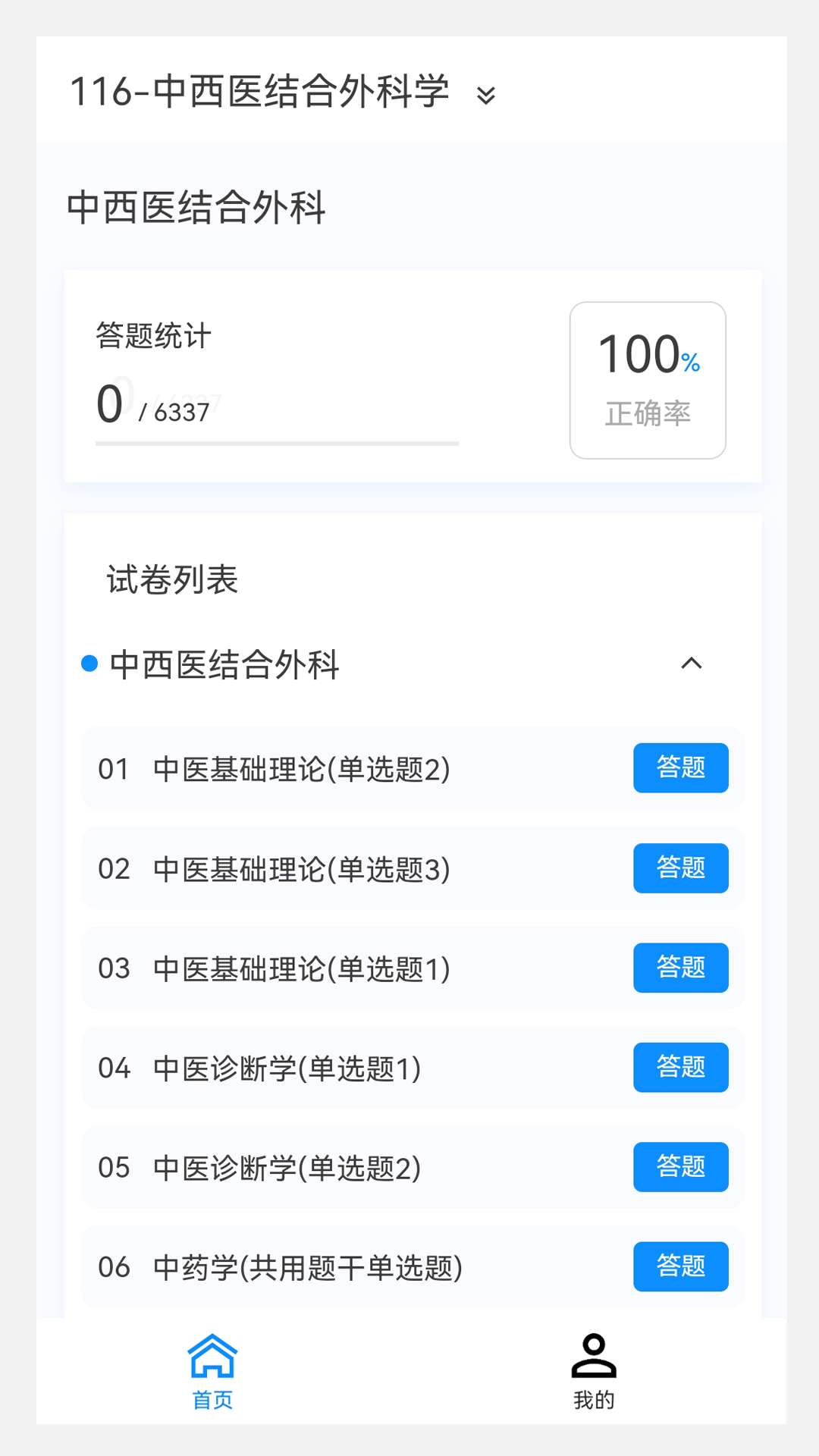Select the blue dot beside 中西医结合外科

[89, 664]
